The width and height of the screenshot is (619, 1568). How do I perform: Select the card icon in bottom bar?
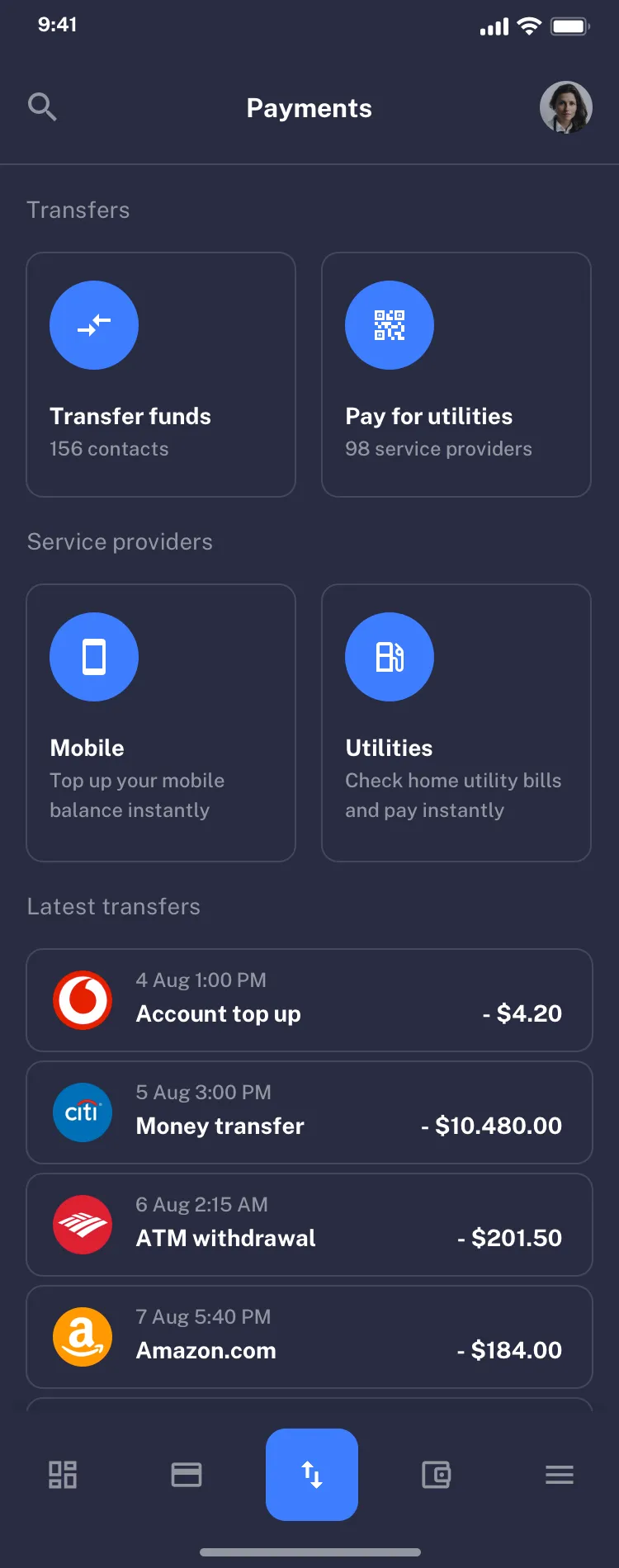coord(187,1475)
